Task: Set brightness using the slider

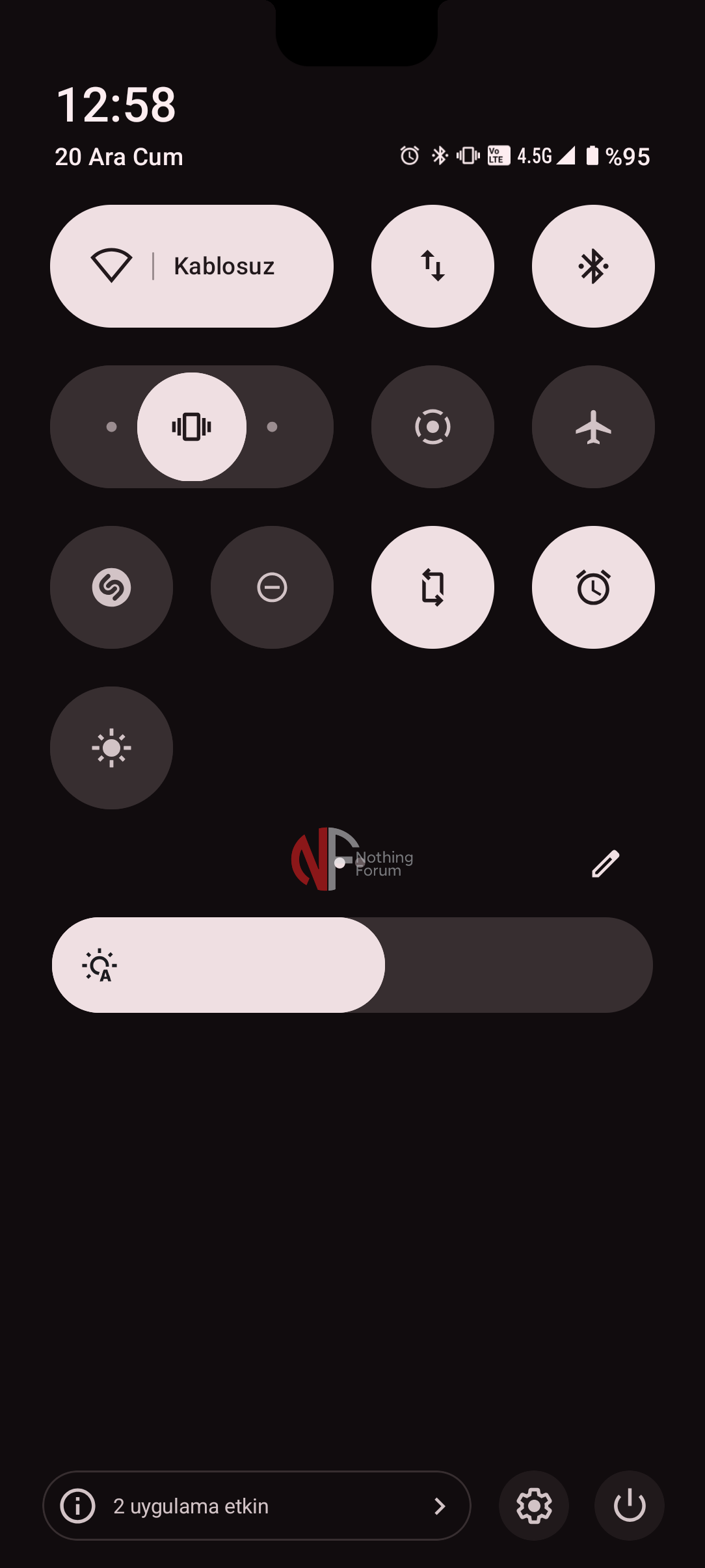Action: (x=352, y=965)
